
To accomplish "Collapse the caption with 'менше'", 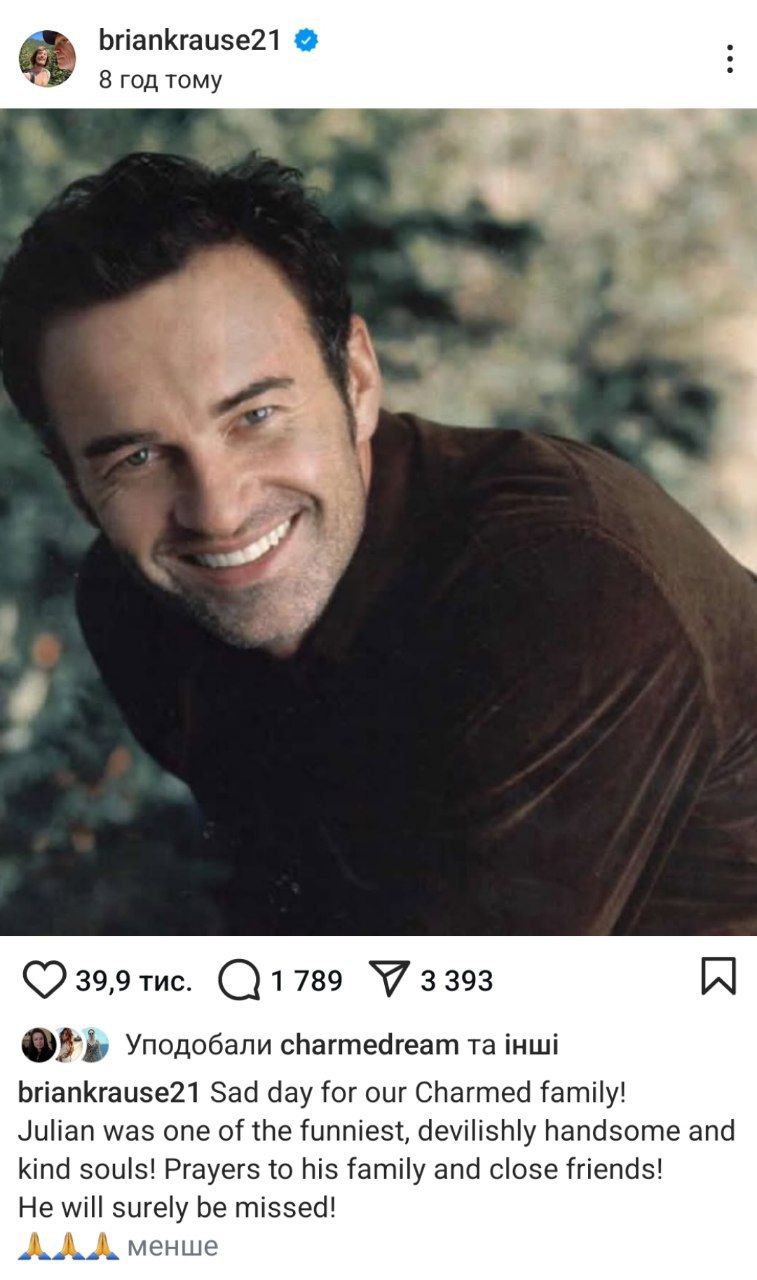I will (x=173, y=1247).
